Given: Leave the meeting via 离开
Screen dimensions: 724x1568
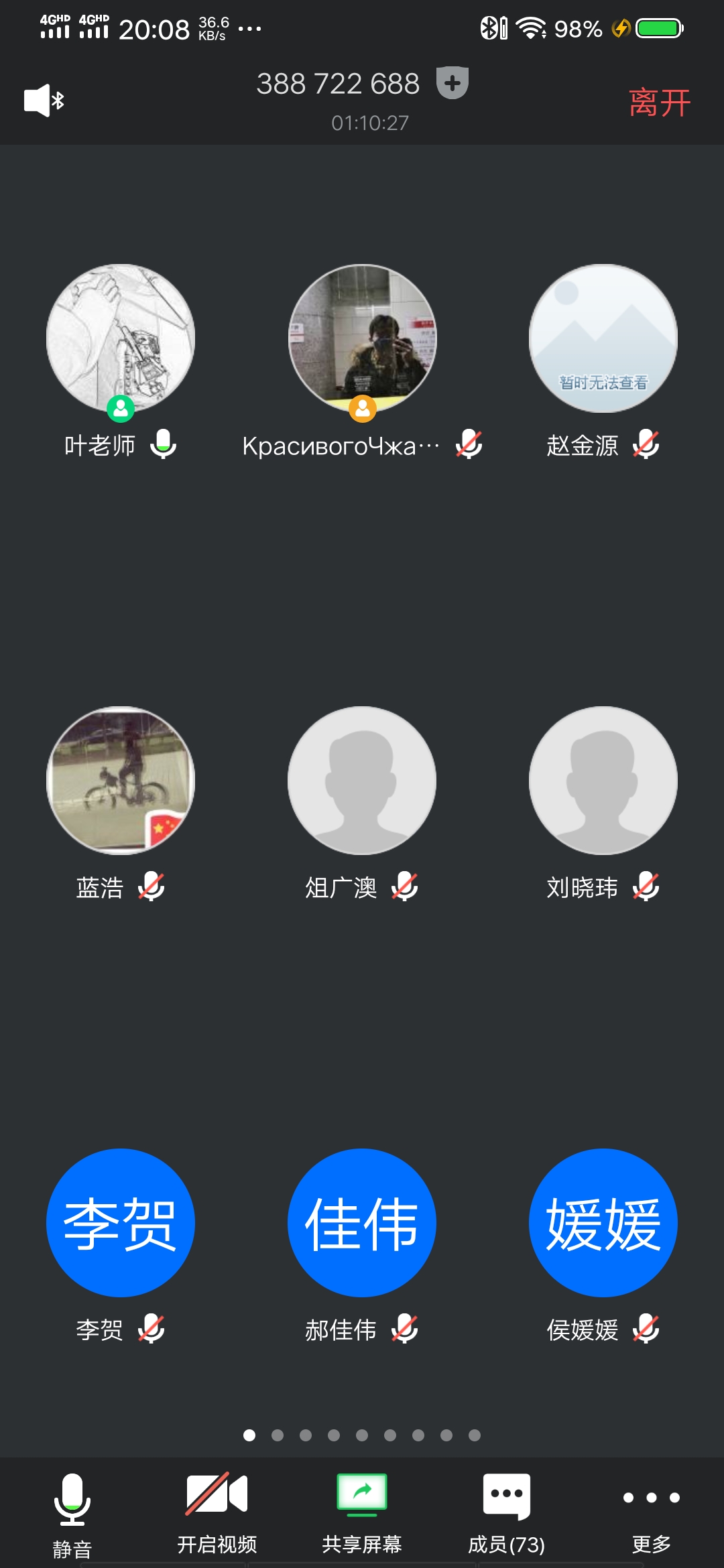Looking at the screenshot, I should pos(659,103).
